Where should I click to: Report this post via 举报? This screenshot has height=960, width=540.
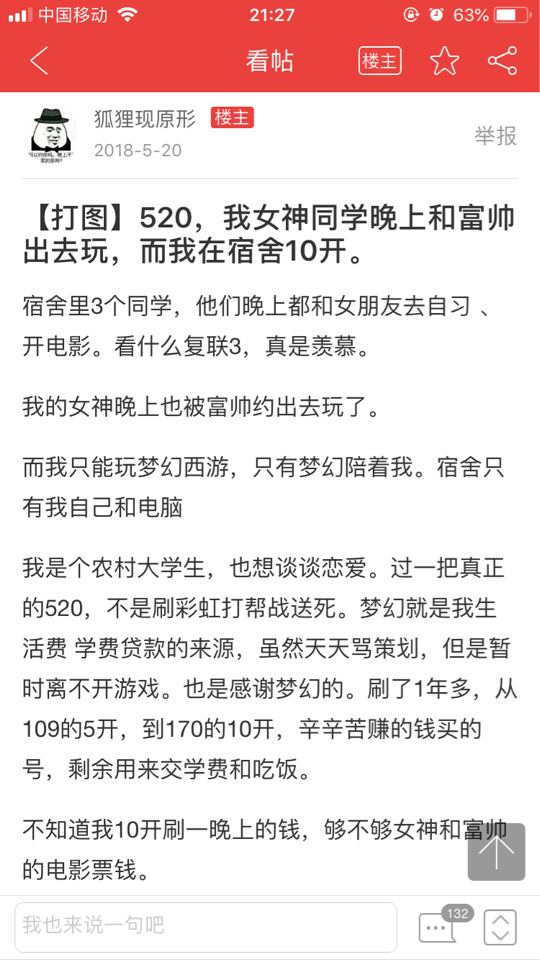point(495,136)
